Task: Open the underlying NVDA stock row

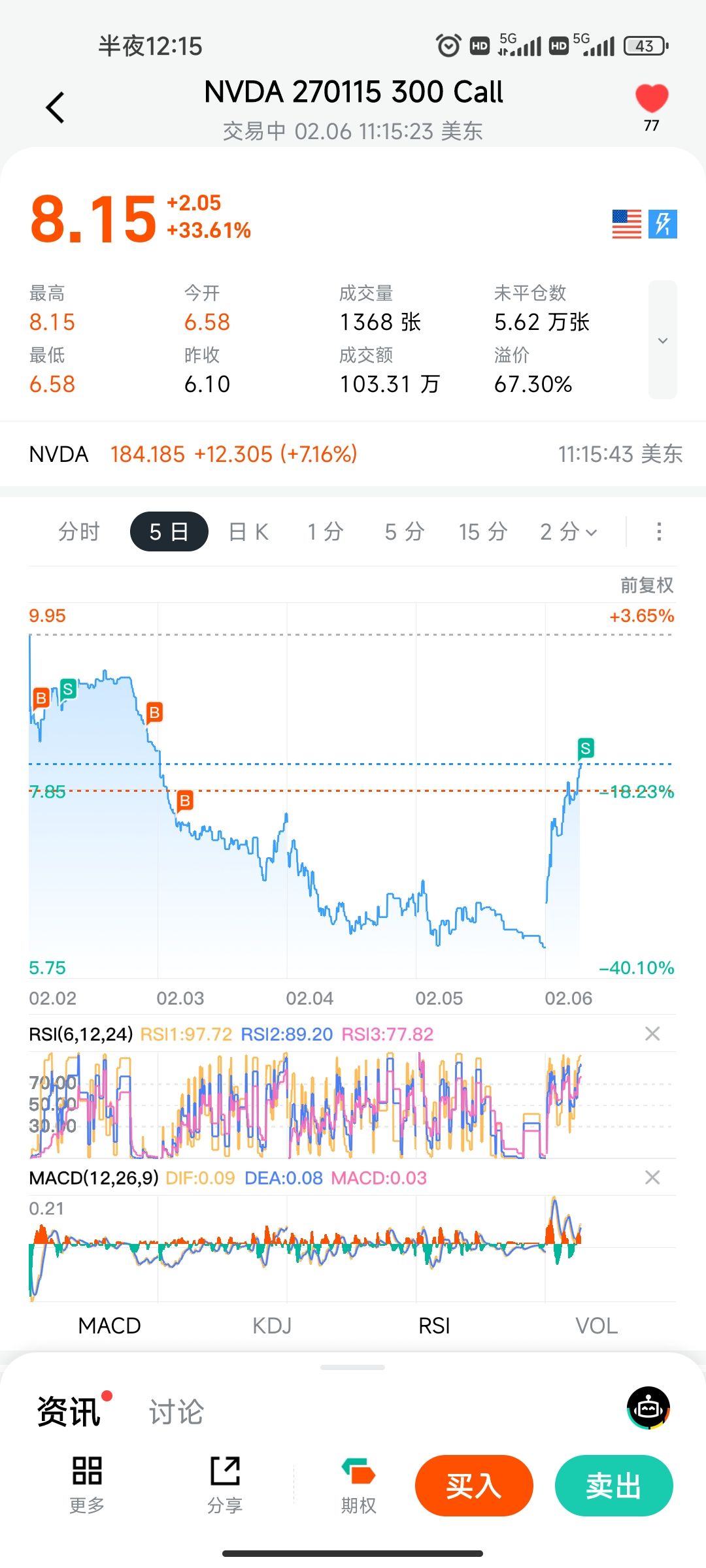Action: pyautogui.click(x=353, y=454)
